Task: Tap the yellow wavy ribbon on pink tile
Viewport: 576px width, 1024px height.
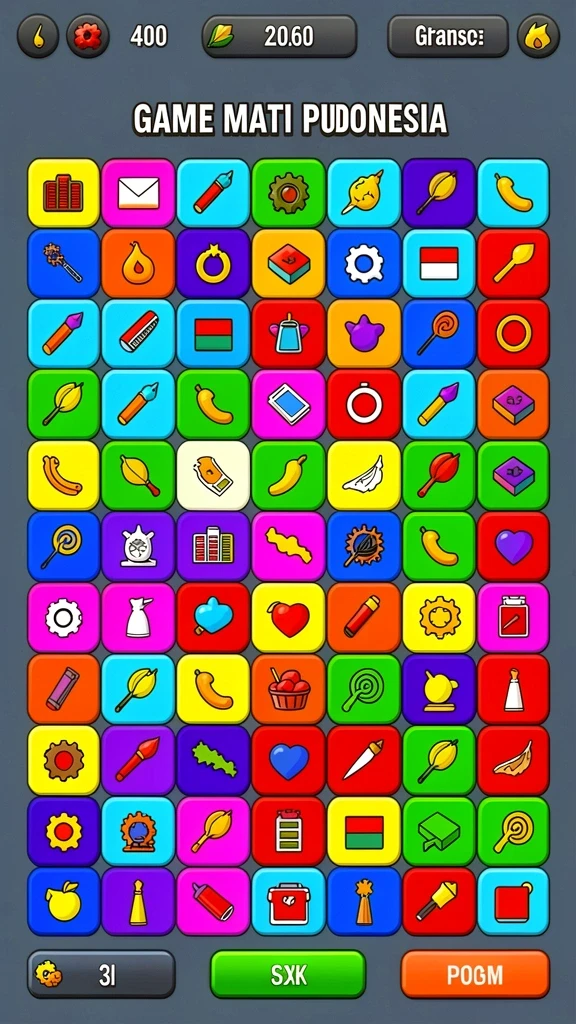Action: pyautogui.click(x=289, y=547)
